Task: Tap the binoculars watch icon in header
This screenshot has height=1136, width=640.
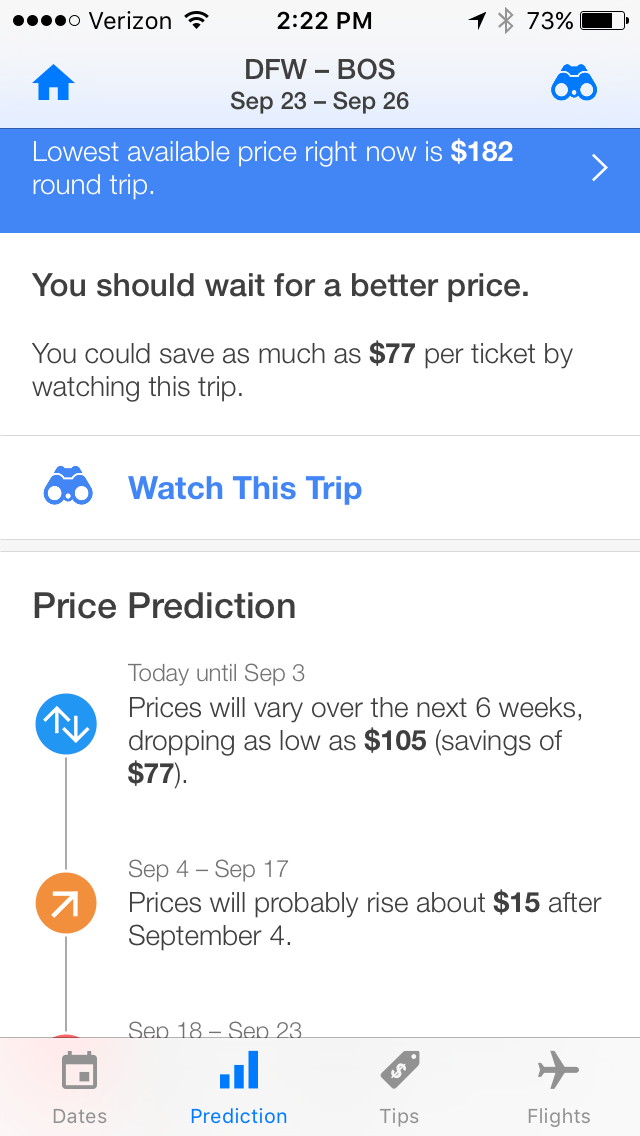Action: [573, 83]
